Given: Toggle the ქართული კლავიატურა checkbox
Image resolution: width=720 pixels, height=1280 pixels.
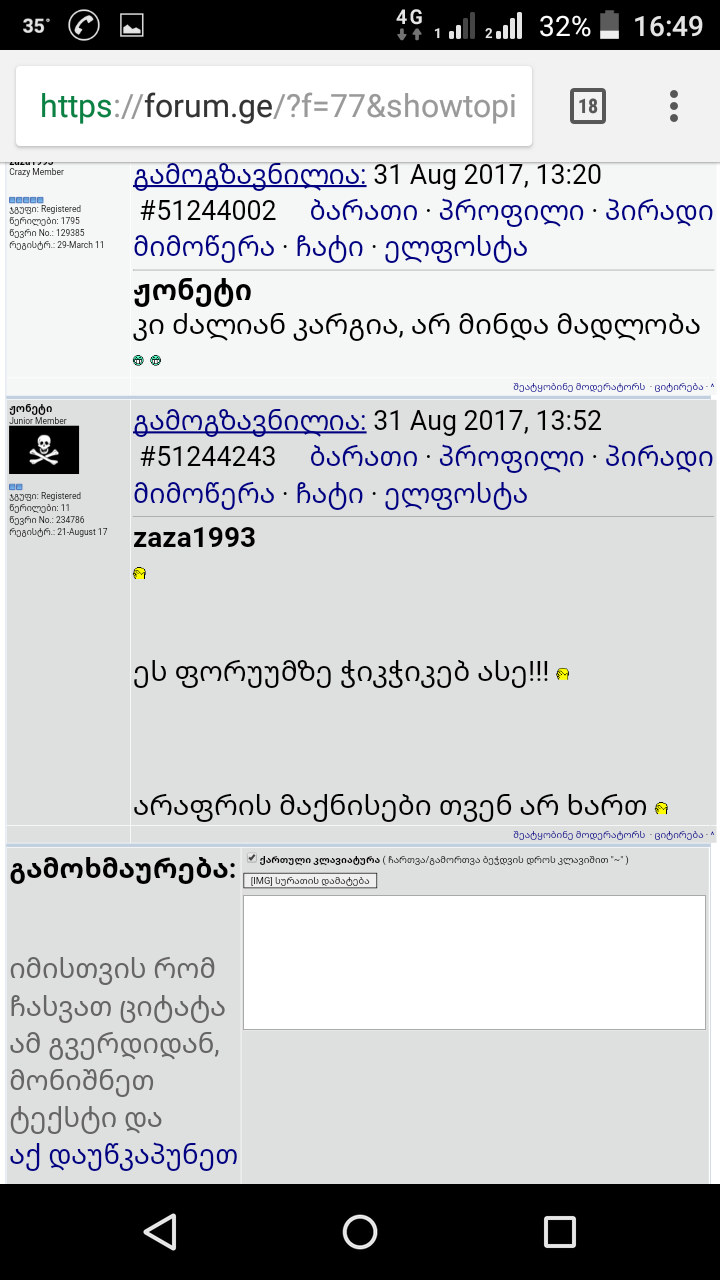Looking at the screenshot, I should coord(252,858).
